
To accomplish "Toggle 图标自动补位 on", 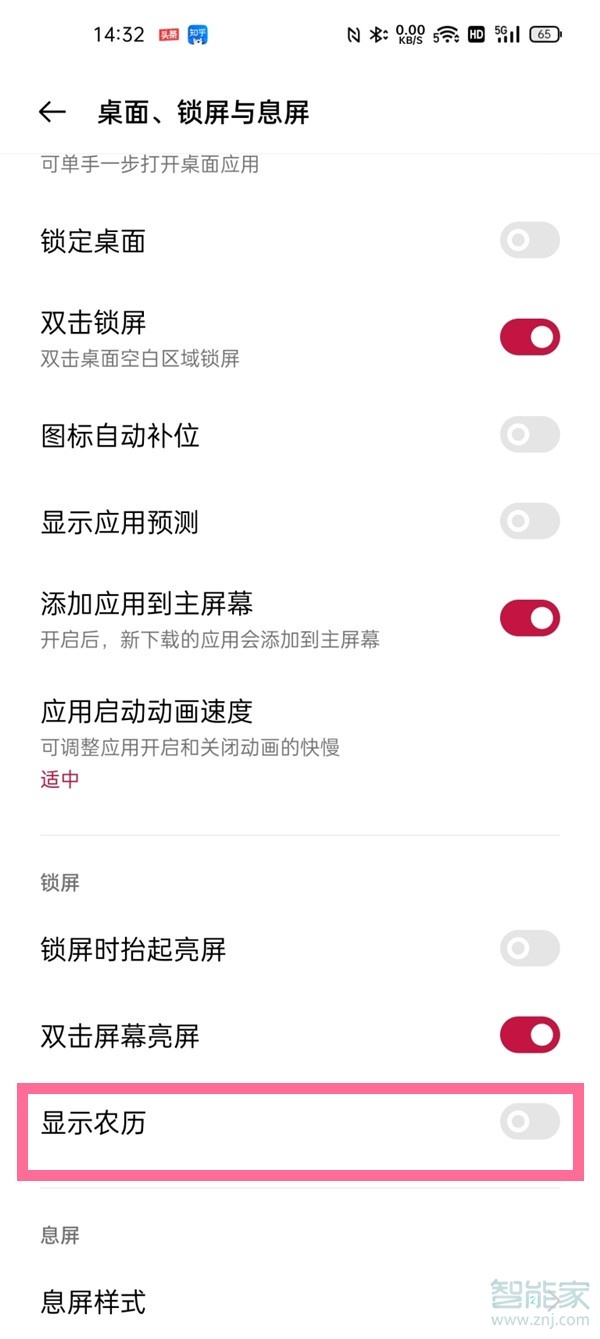I will pyautogui.click(x=529, y=435).
